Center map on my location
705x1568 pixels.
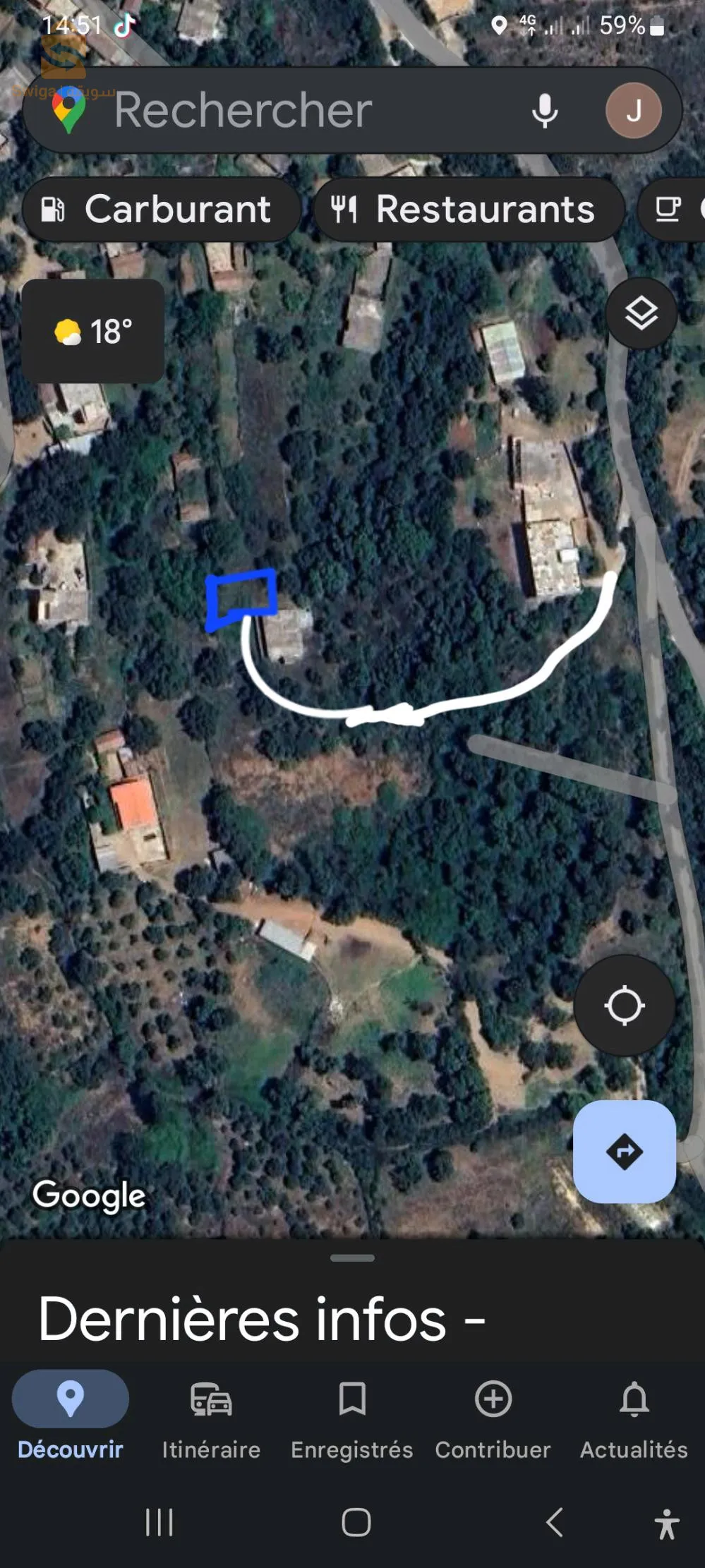(624, 1006)
